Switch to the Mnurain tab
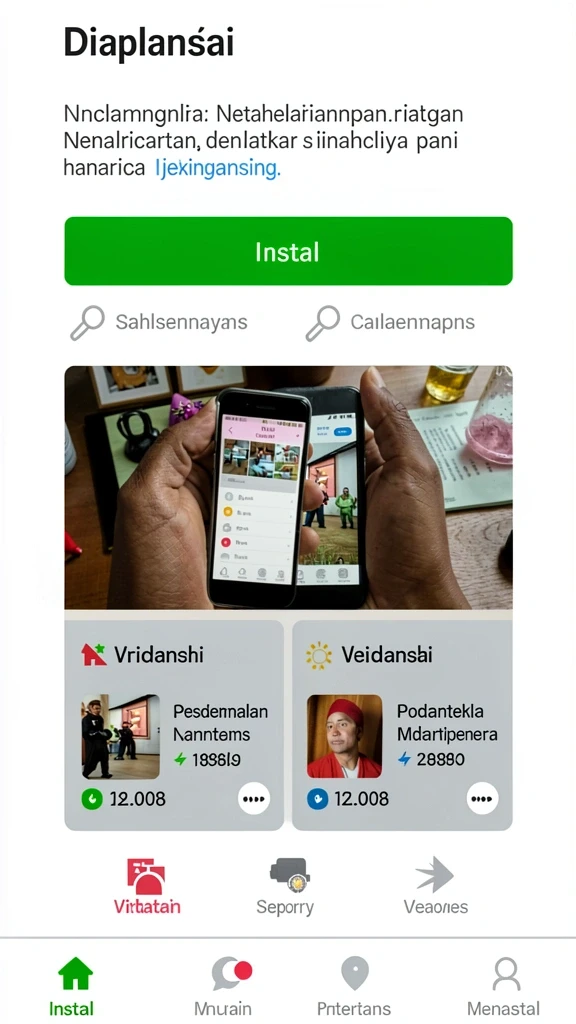576x1024 pixels. coord(223,986)
